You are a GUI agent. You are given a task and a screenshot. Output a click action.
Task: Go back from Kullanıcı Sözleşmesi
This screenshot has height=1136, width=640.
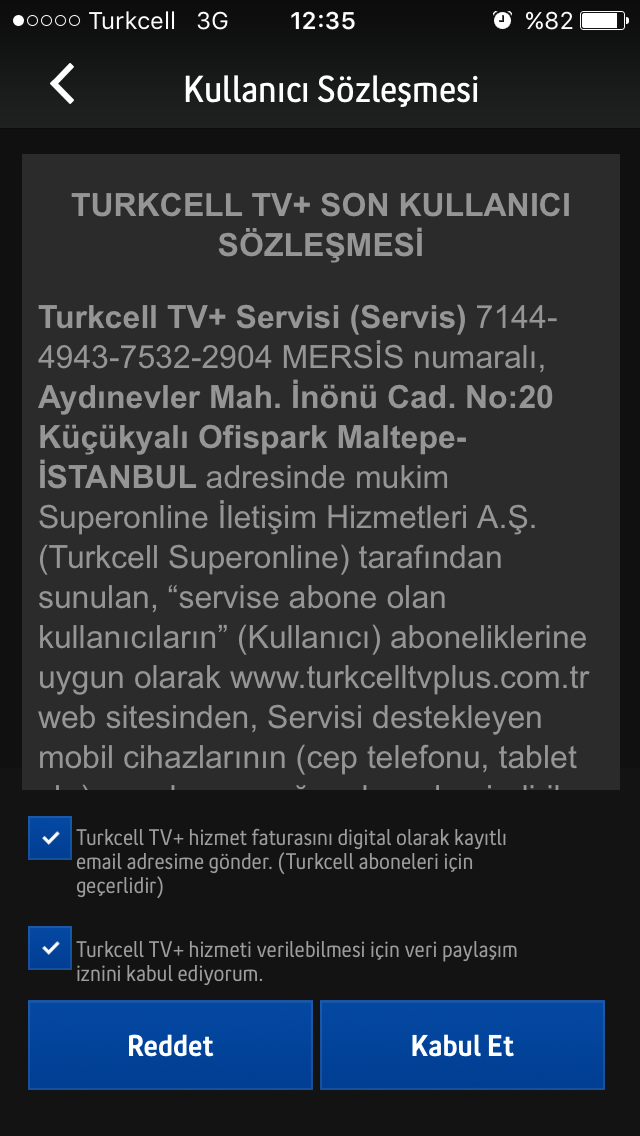[62, 85]
